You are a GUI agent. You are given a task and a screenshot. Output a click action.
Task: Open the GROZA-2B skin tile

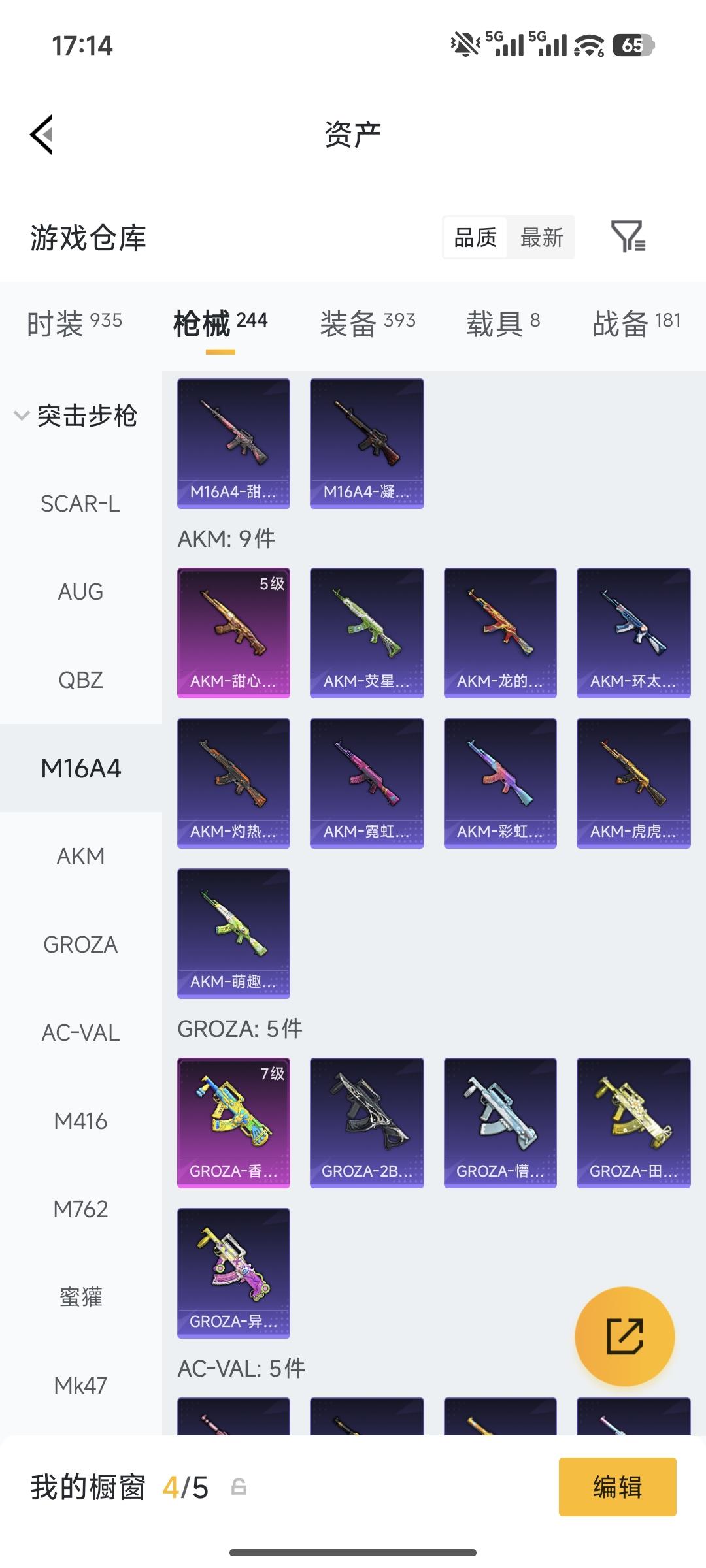(367, 1122)
